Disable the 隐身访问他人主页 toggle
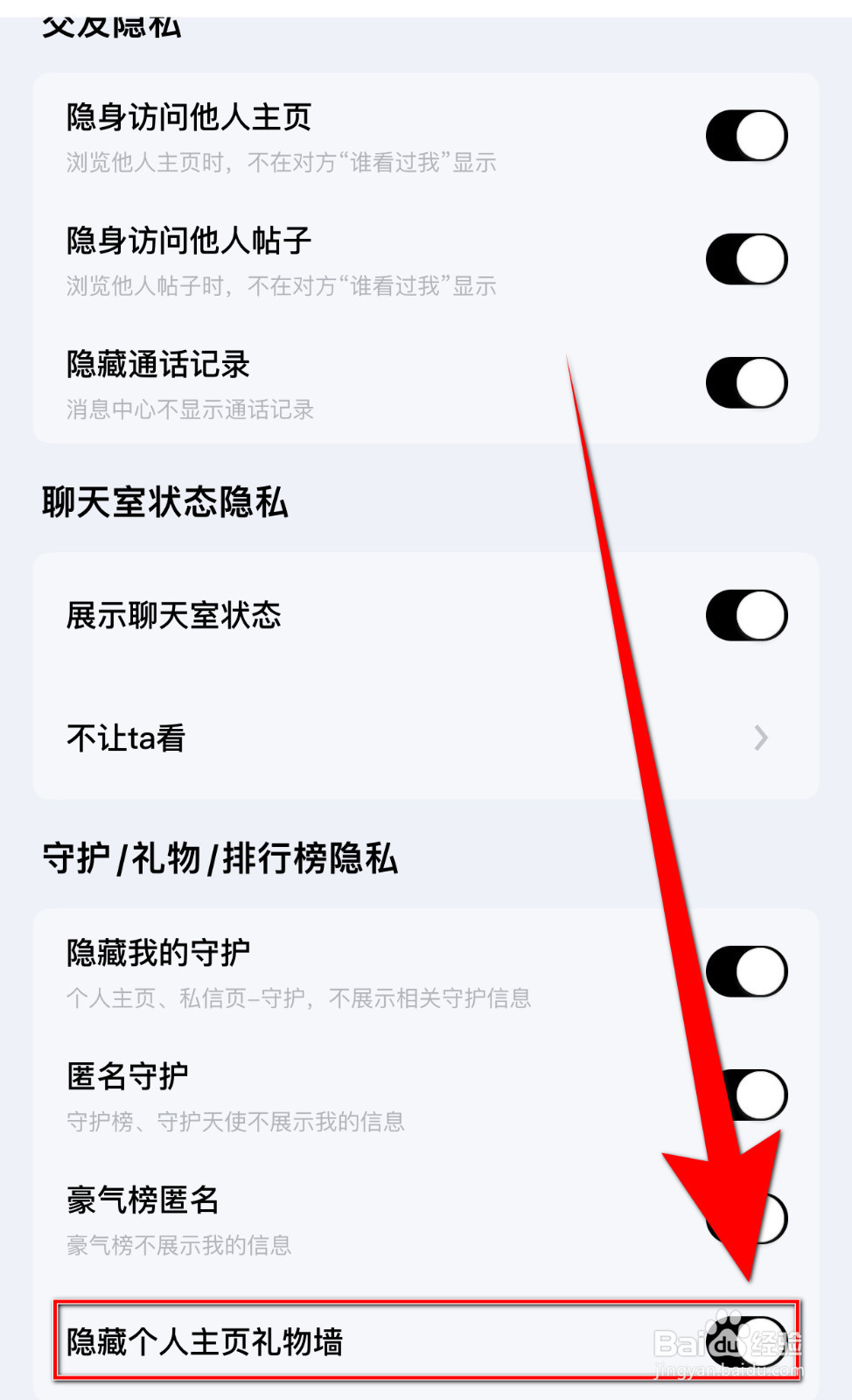Image resolution: width=852 pixels, height=1400 pixels. (x=745, y=135)
